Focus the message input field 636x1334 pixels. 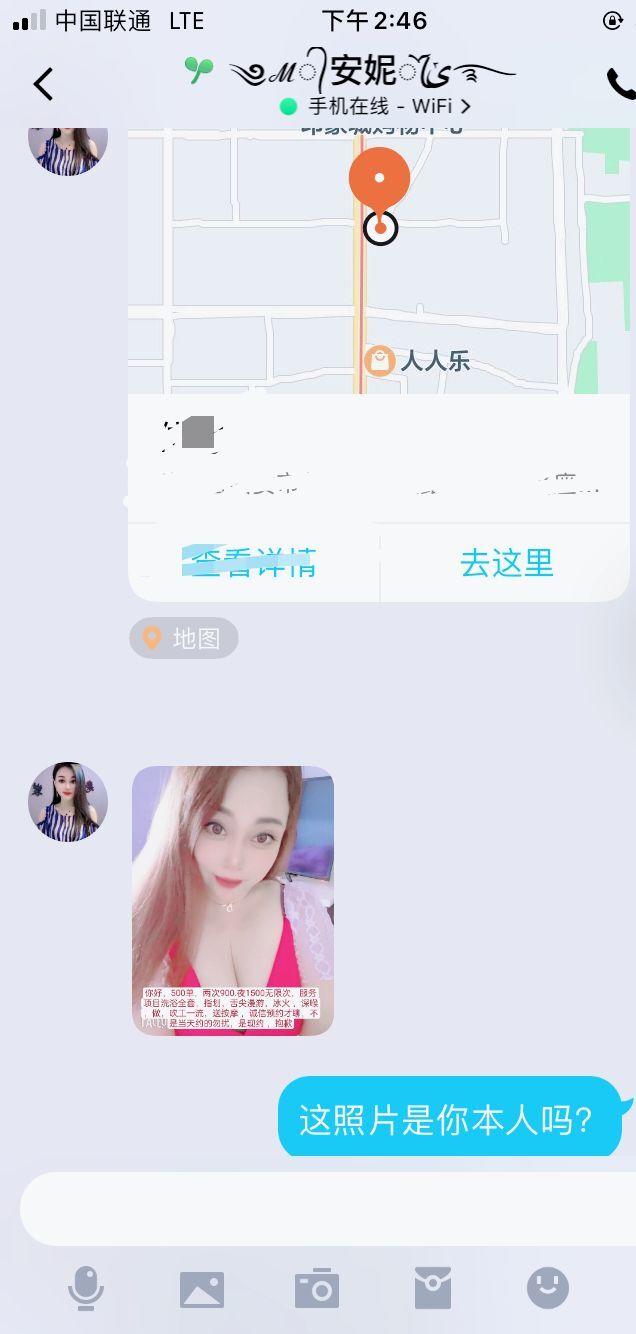[328, 1208]
